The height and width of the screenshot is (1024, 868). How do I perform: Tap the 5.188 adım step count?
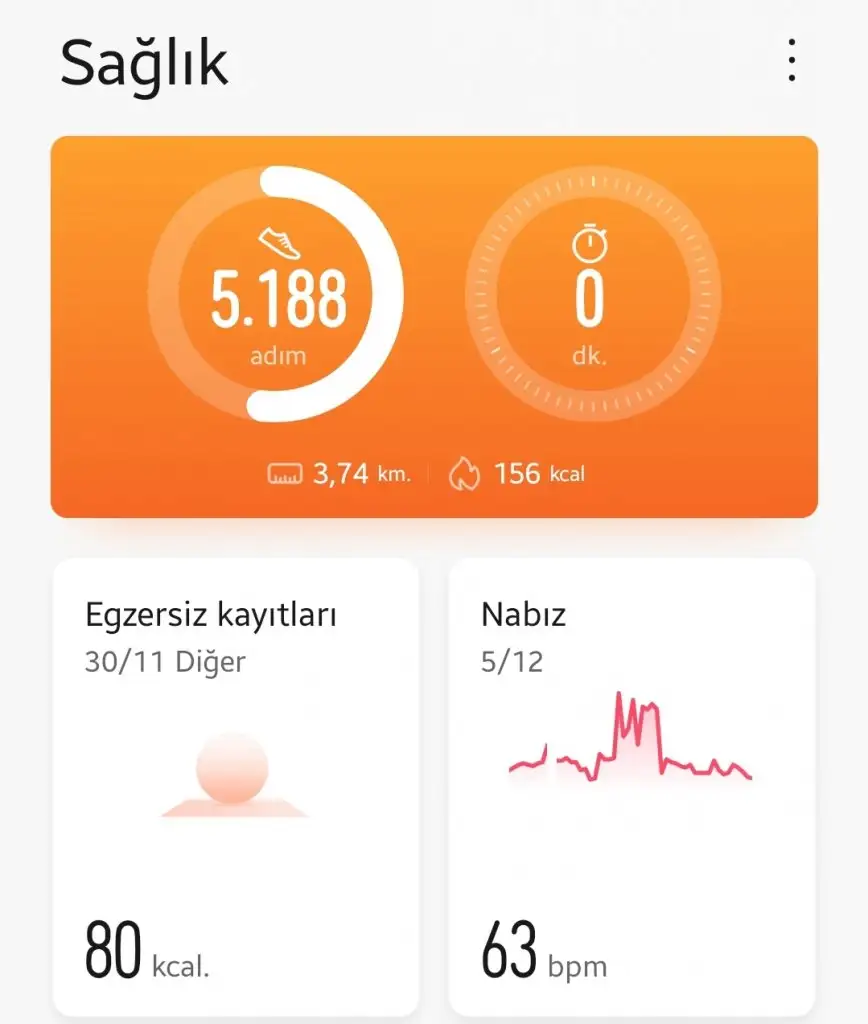coord(280,298)
